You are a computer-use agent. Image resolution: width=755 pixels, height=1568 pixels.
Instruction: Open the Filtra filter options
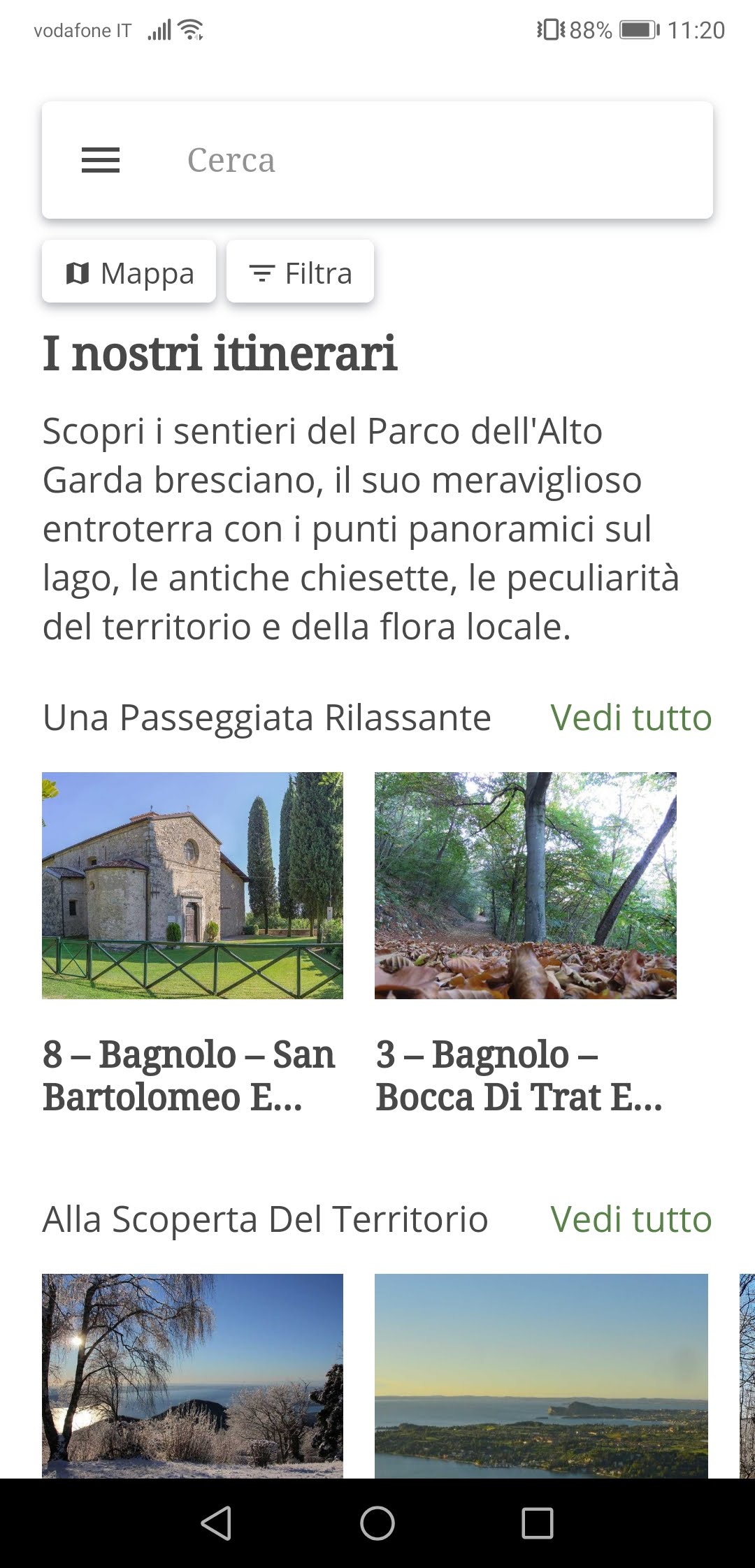(300, 272)
